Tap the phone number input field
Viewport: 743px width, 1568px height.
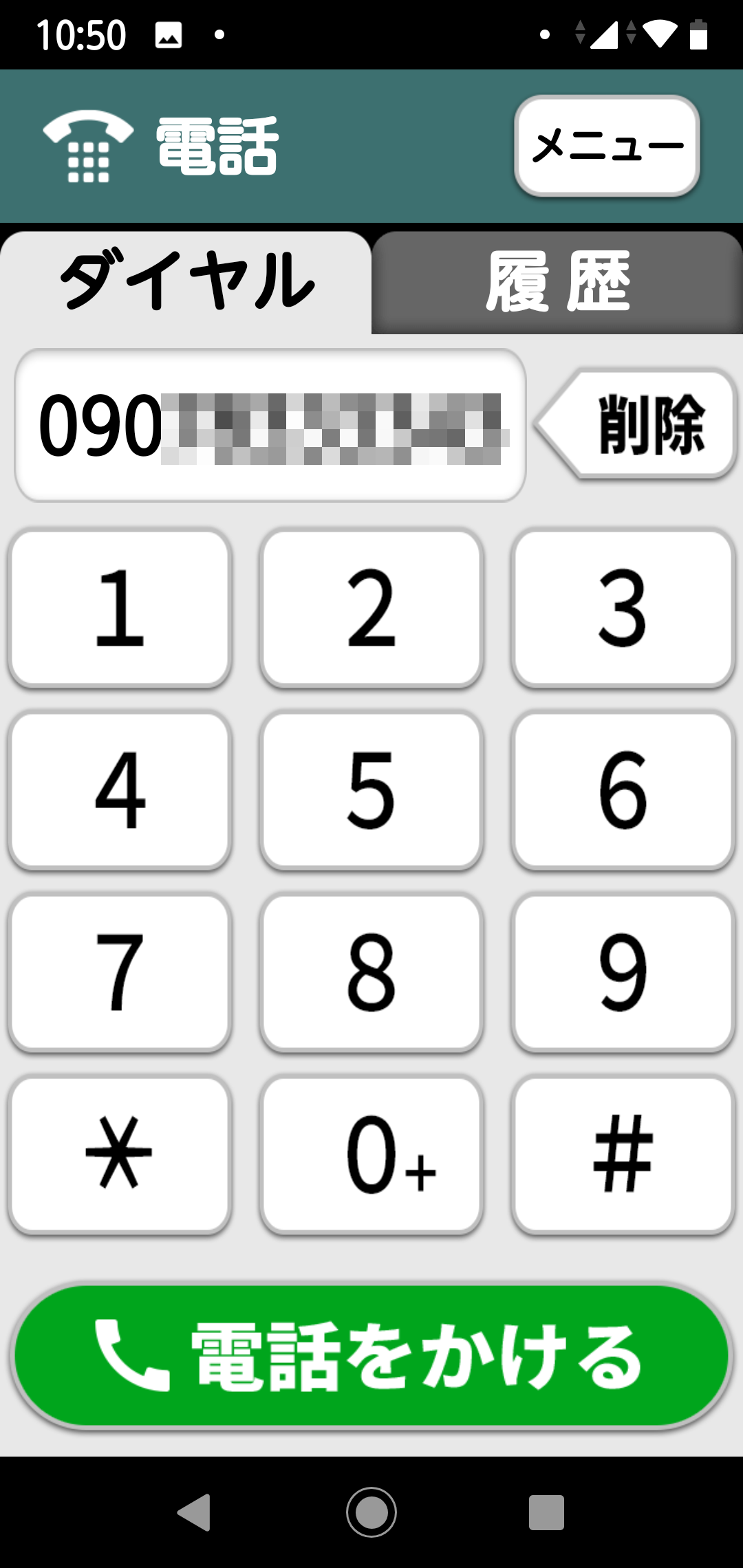[270, 425]
